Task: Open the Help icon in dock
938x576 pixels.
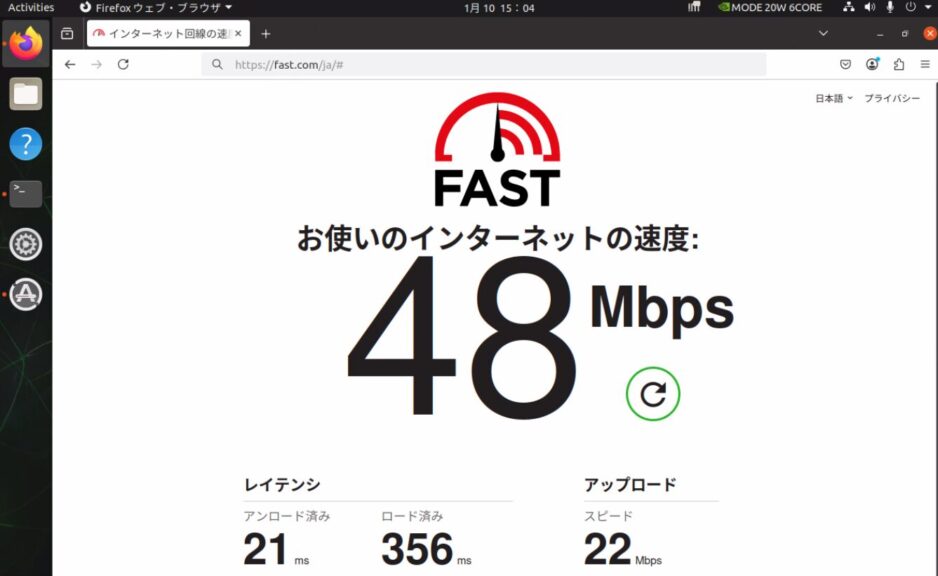Action: 26,144
